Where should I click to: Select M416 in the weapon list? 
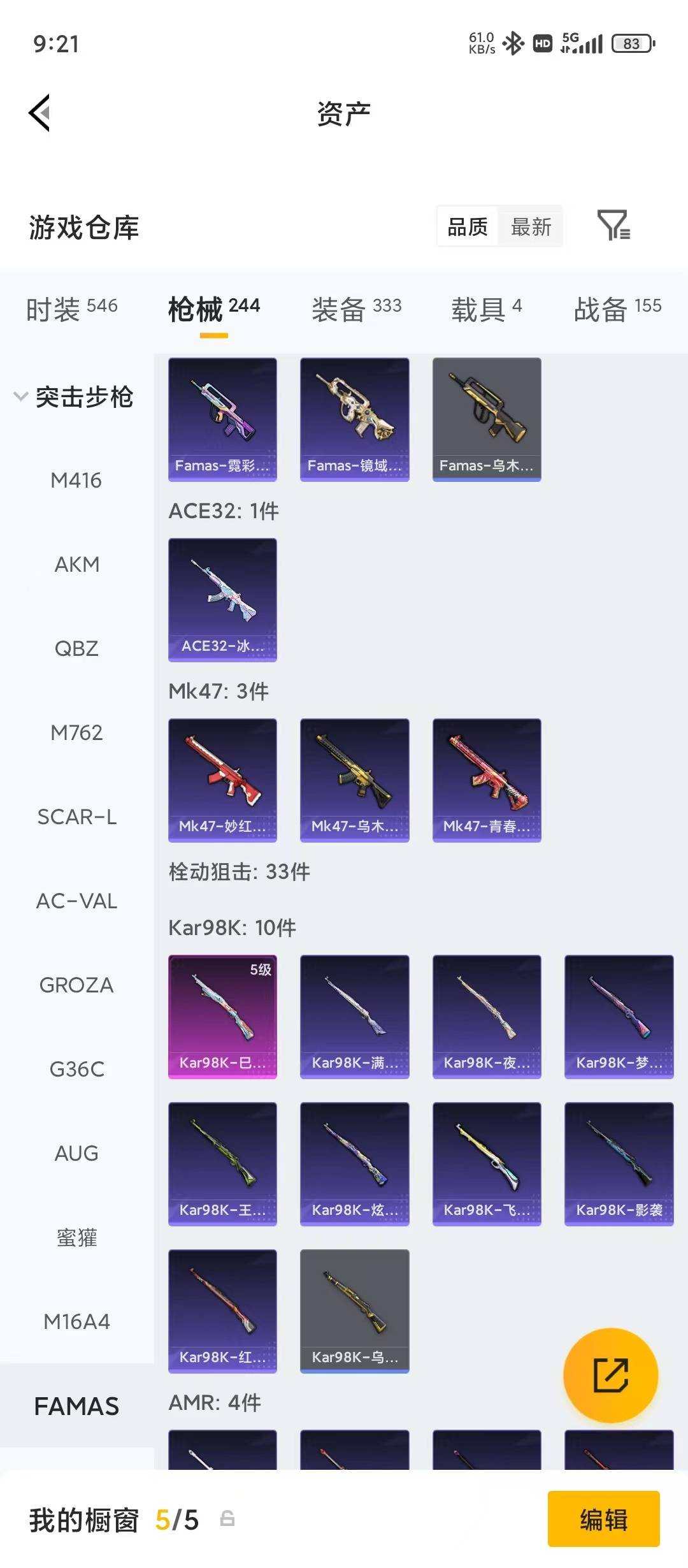point(76,480)
